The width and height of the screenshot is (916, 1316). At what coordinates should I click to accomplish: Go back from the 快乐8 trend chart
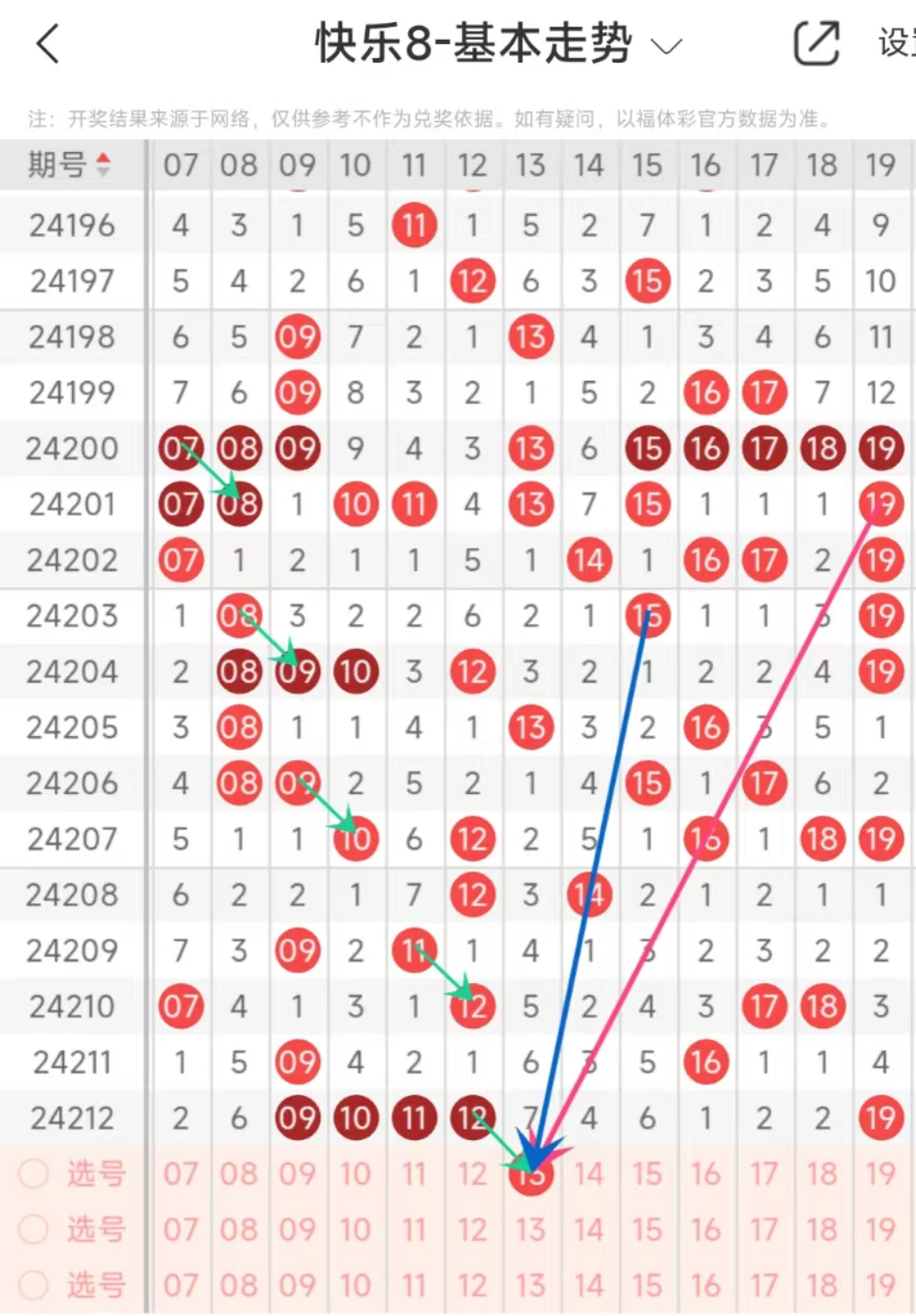48,43
